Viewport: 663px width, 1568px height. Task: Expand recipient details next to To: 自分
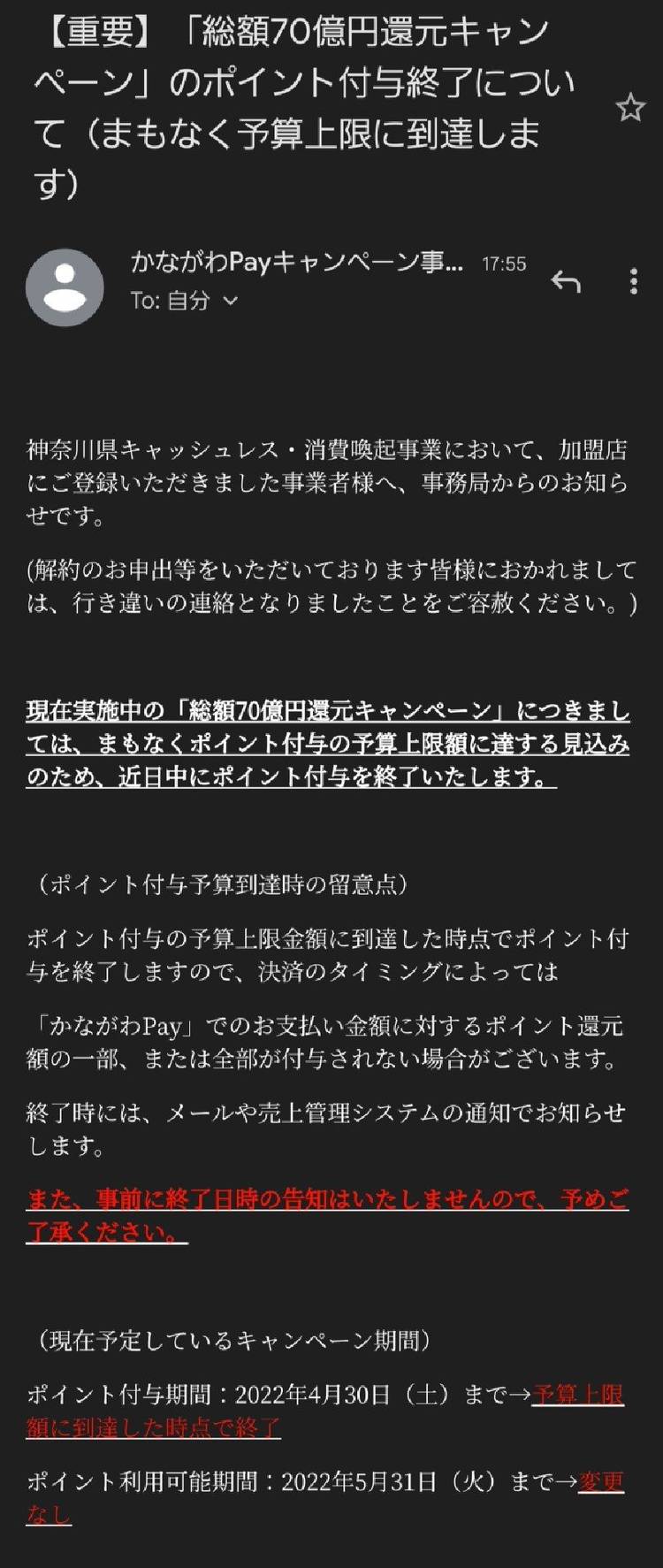click(x=231, y=301)
